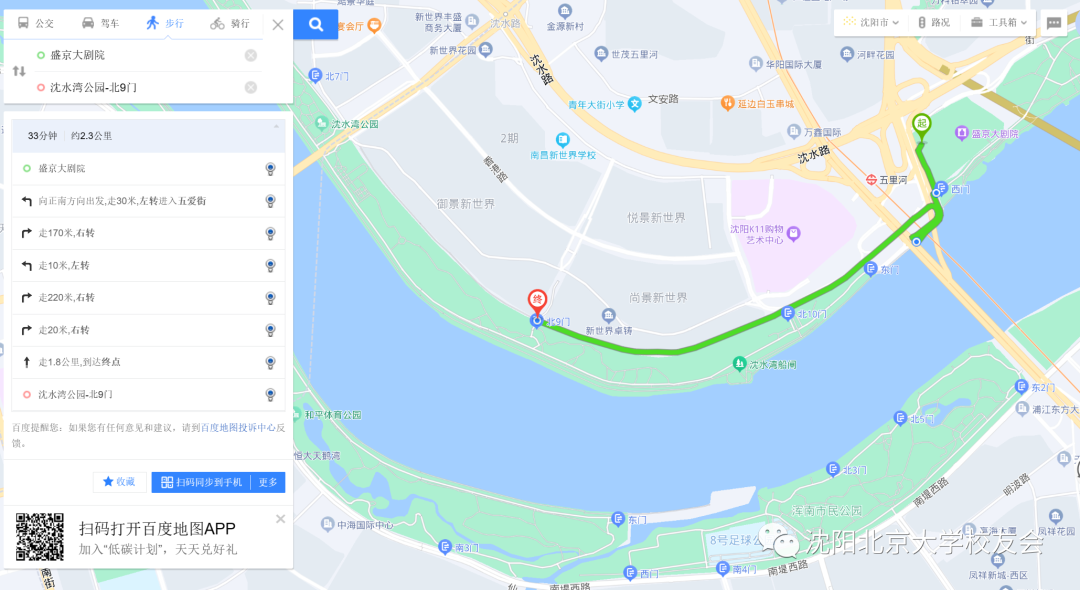The width and height of the screenshot is (1080, 590).
Task: Close the route planning panel
Action: tap(278, 24)
